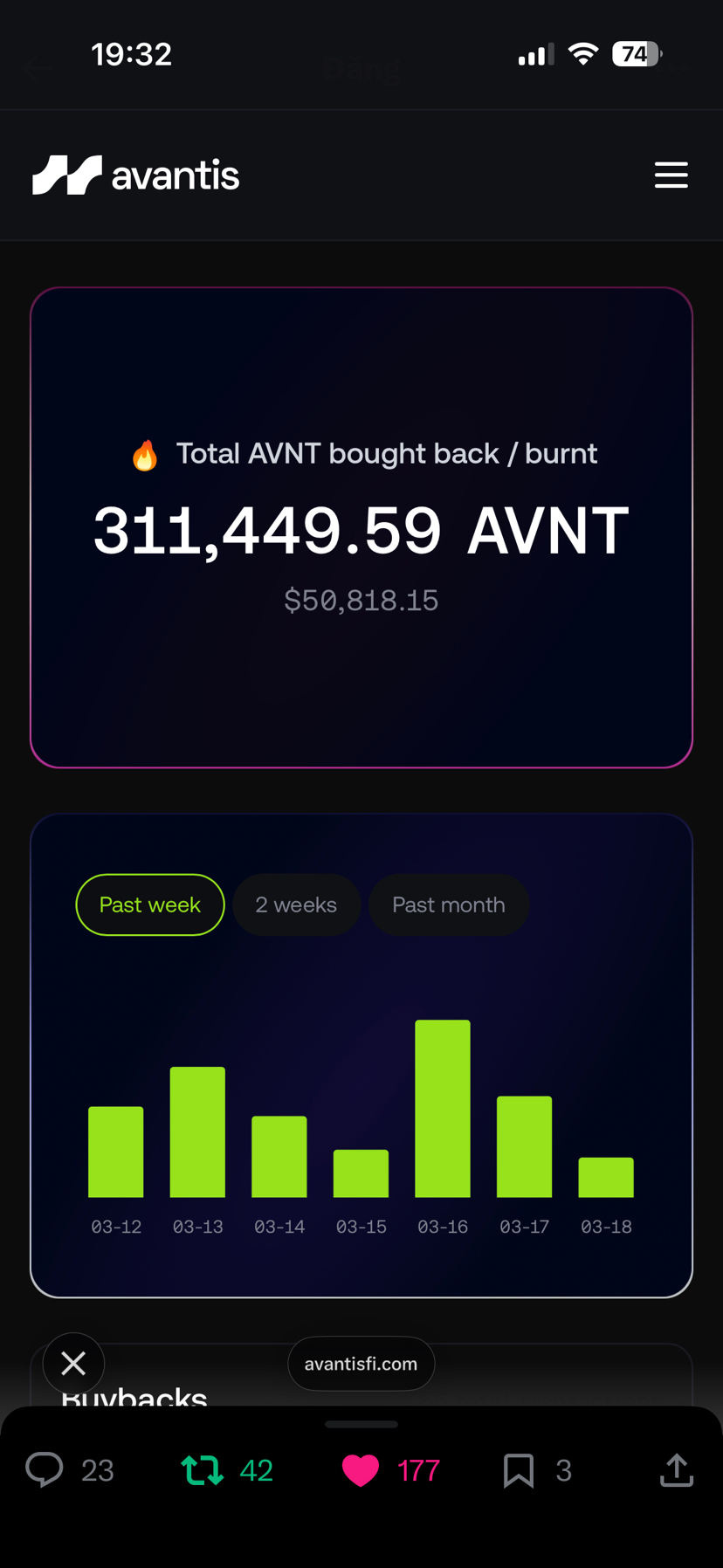Image resolution: width=723 pixels, height=1568 pixels.
Task: Open the avantisfi.com link
Action: point(361,1364)
